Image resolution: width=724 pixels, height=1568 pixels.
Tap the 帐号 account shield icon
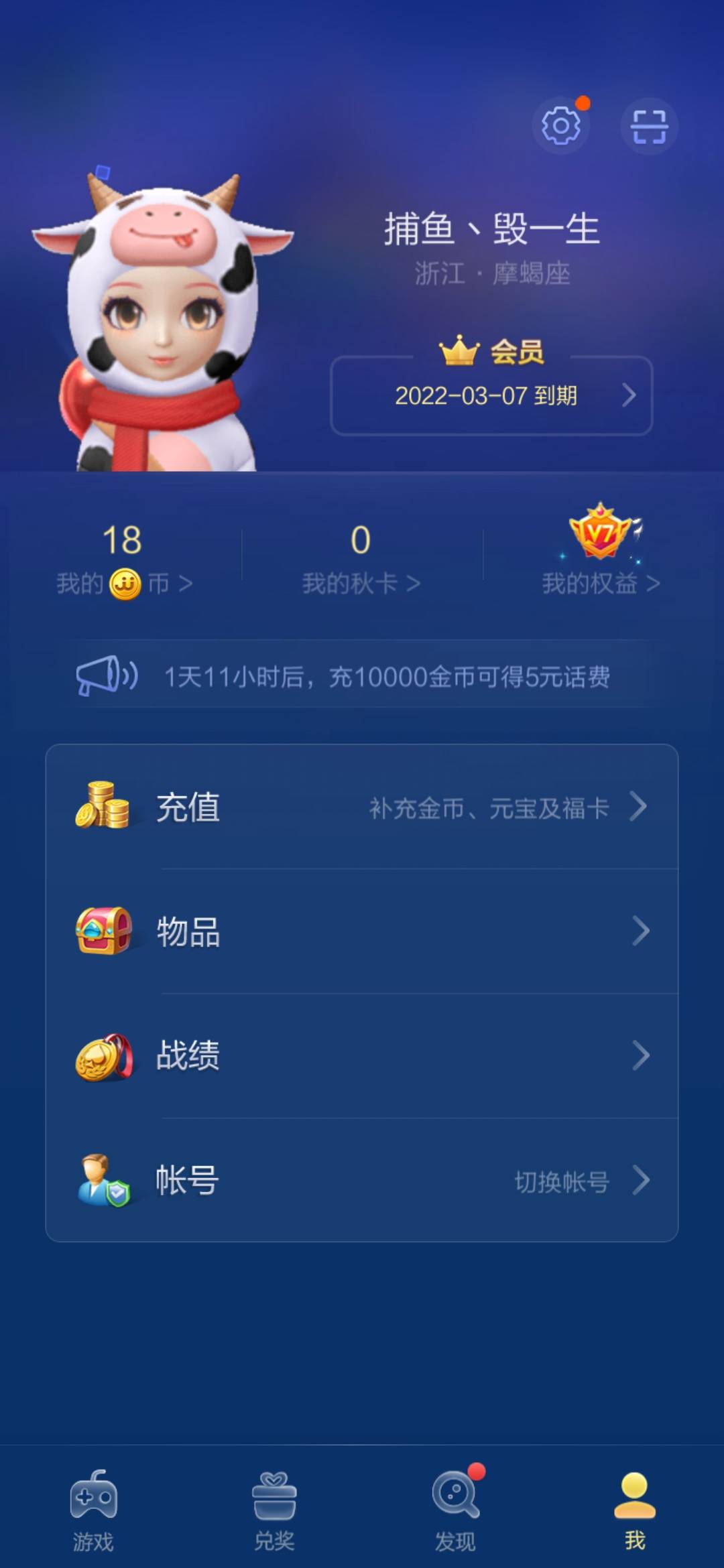point(102,1181)
